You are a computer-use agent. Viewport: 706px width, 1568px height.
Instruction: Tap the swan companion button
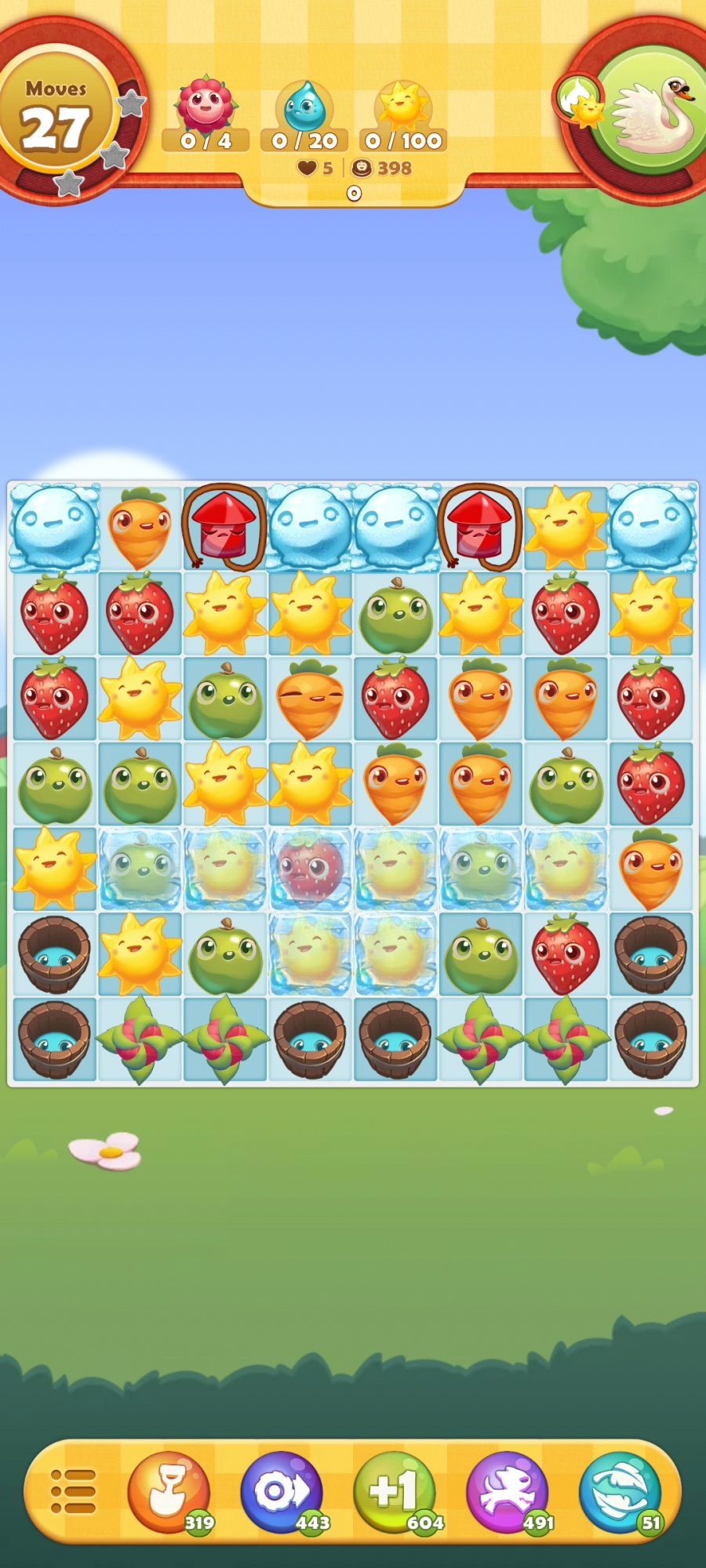tap(653, 112)
